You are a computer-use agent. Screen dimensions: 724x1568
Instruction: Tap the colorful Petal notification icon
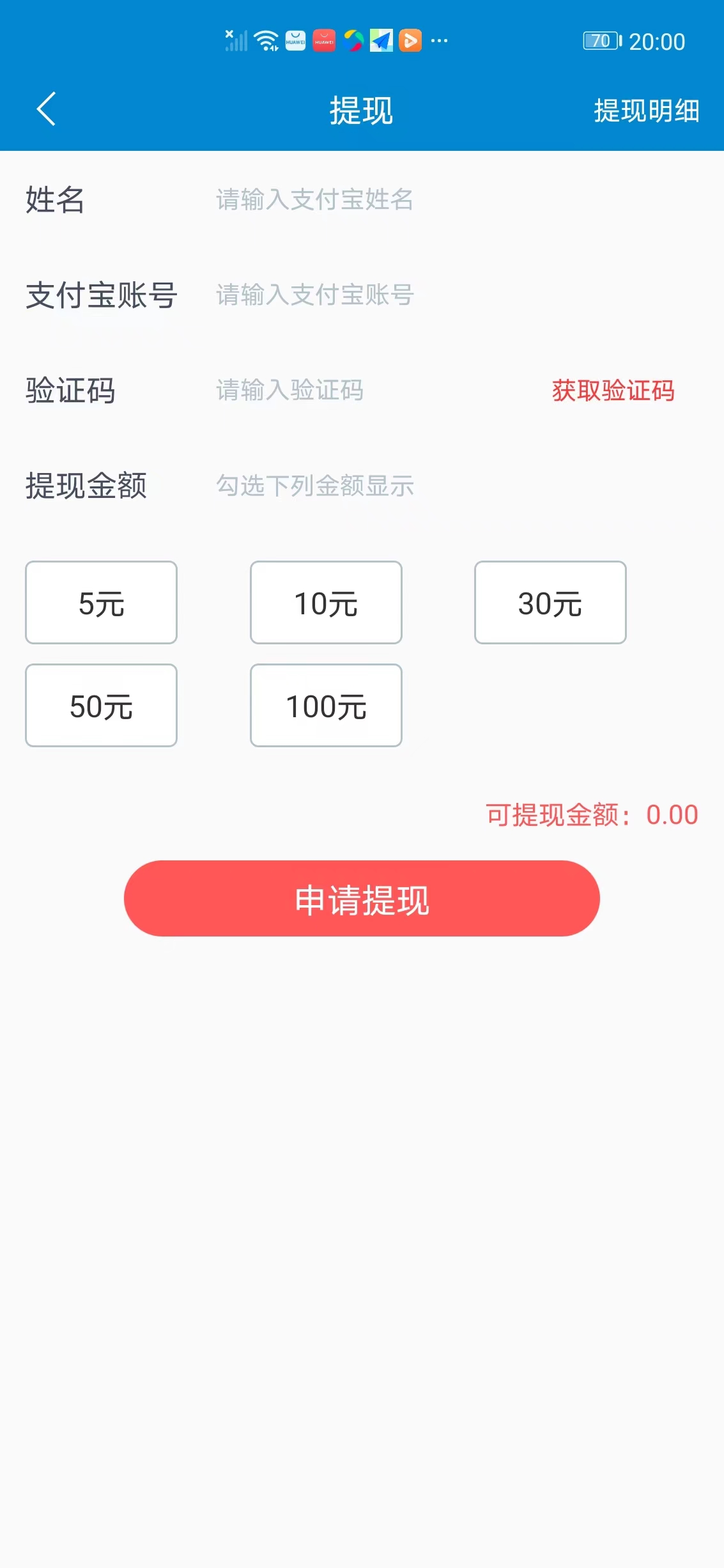353,40
